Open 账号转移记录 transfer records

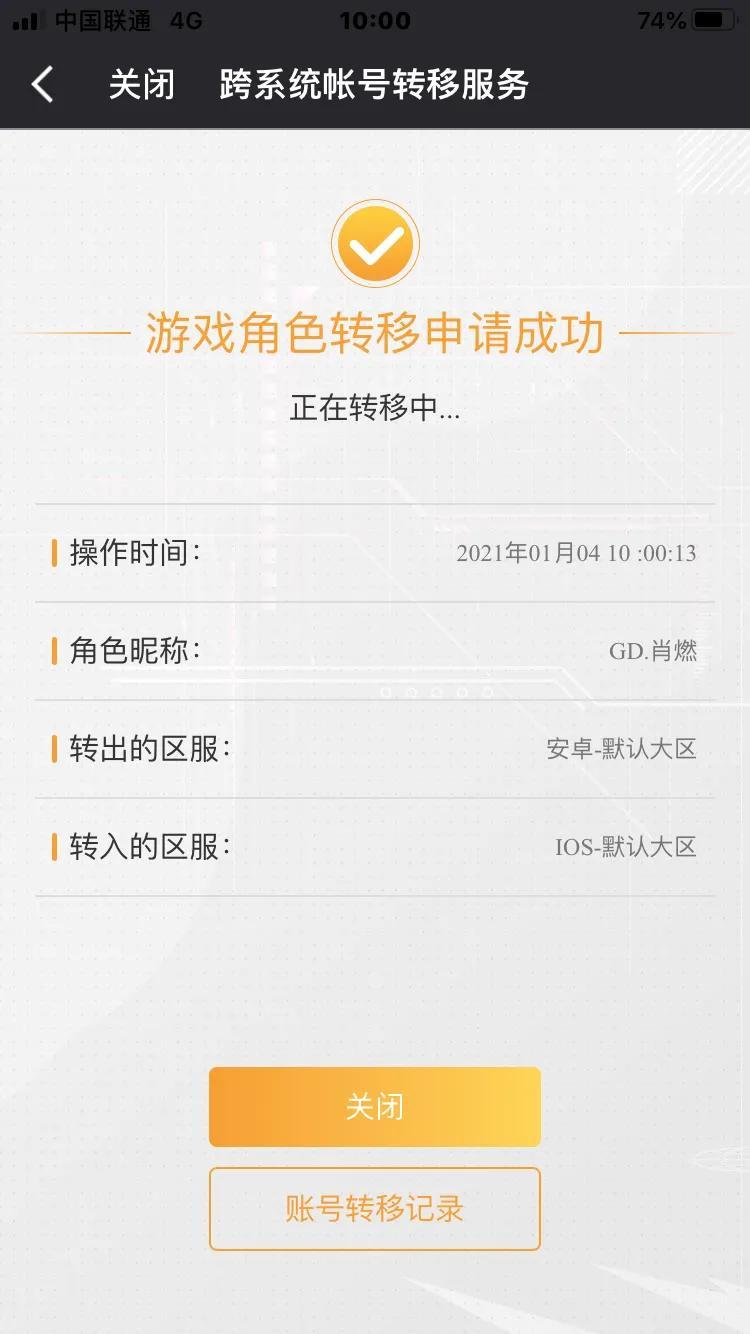tap(374, 1209)
